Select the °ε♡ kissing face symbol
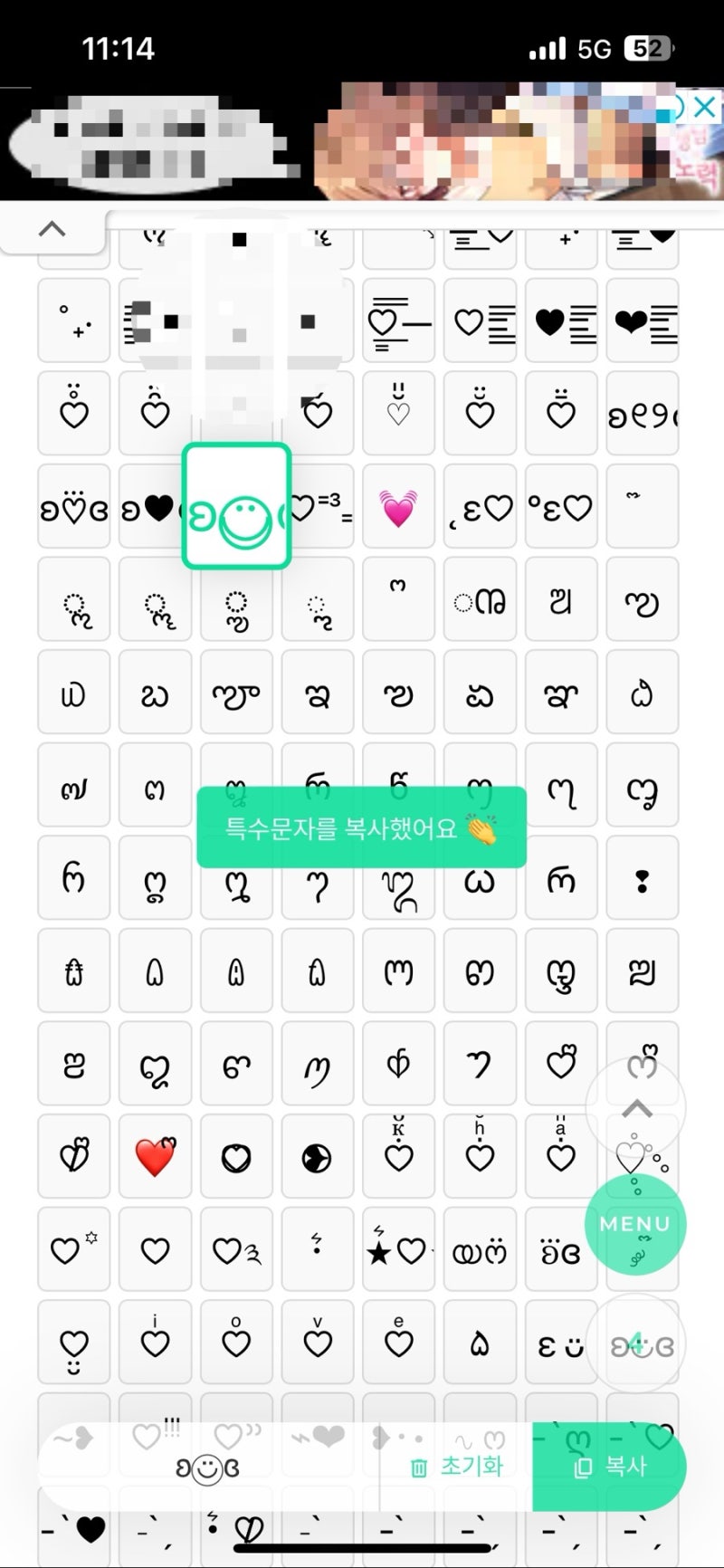The image size is (724, 1568). tap(561, 506)
